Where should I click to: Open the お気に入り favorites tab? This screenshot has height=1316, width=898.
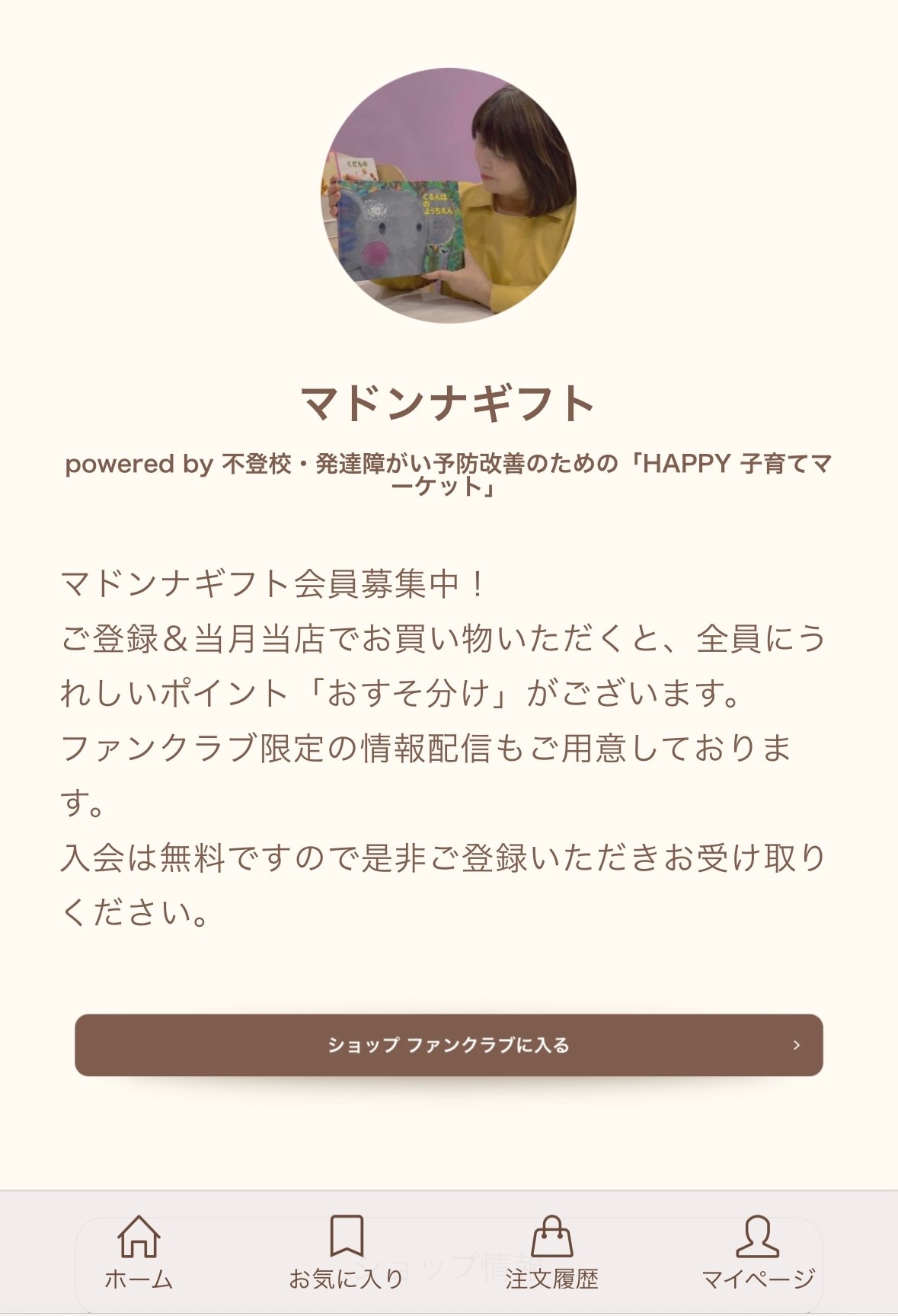click(346, 1251)
